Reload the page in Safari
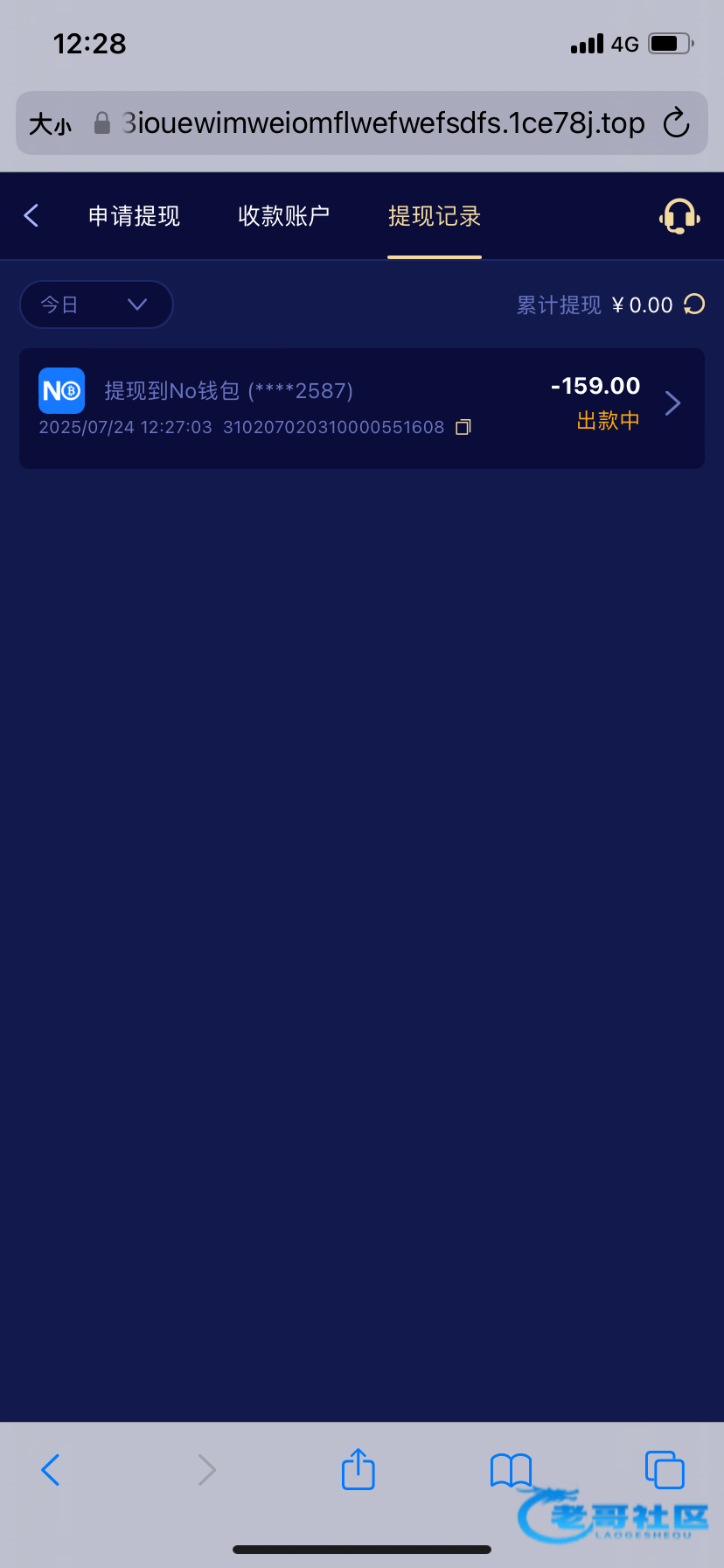The height and width of the screenshot is (1568, 724). pyautogui.click(x=676, y=123)
